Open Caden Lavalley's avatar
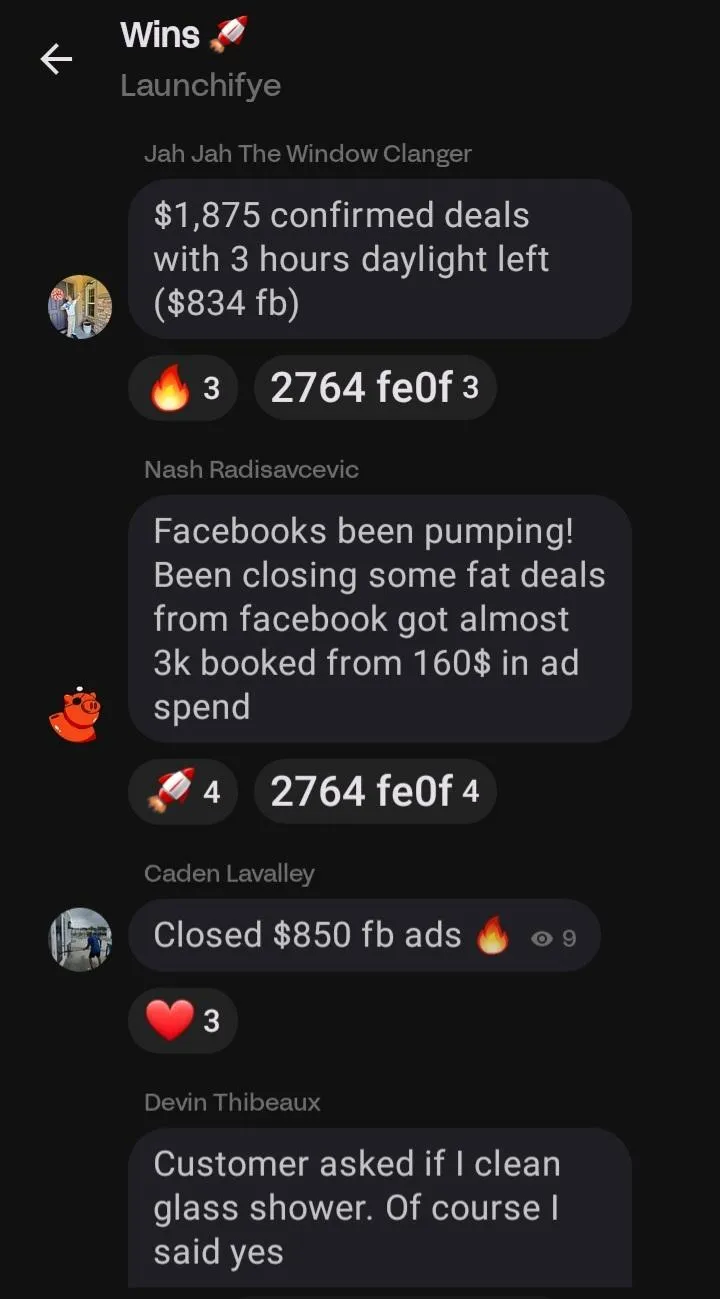Image resolution: width=720 pixels, height=1299 pixels. point(80,939)
